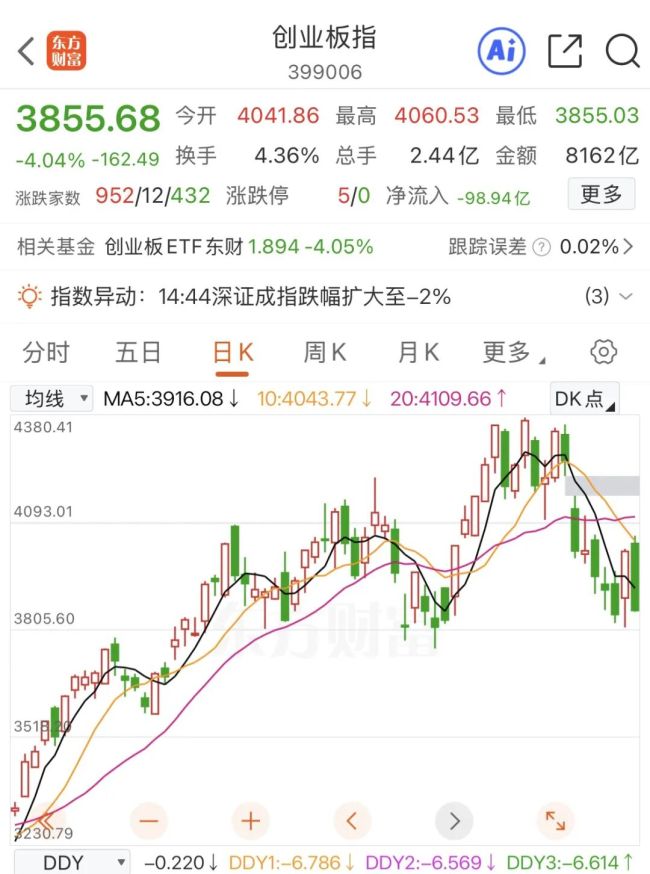Zoom out chart with minus button
This screenshot has height=874, width=650.
point(149,820)
